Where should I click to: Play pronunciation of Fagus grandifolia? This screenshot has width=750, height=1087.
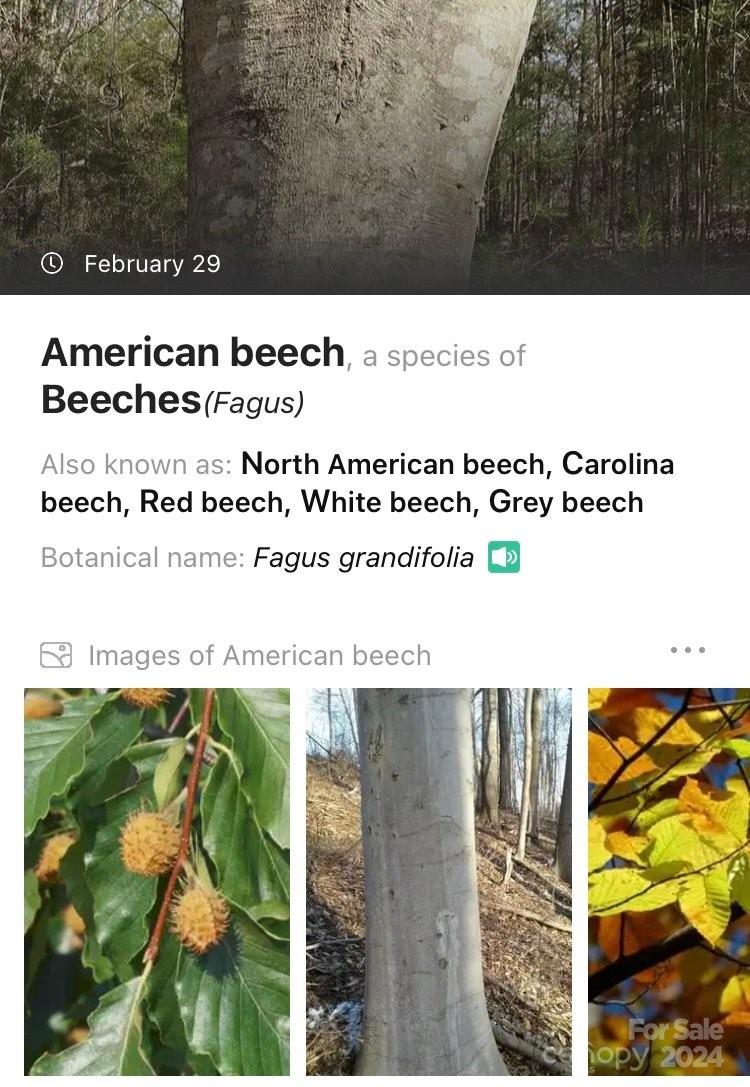[x=504, y=557]
